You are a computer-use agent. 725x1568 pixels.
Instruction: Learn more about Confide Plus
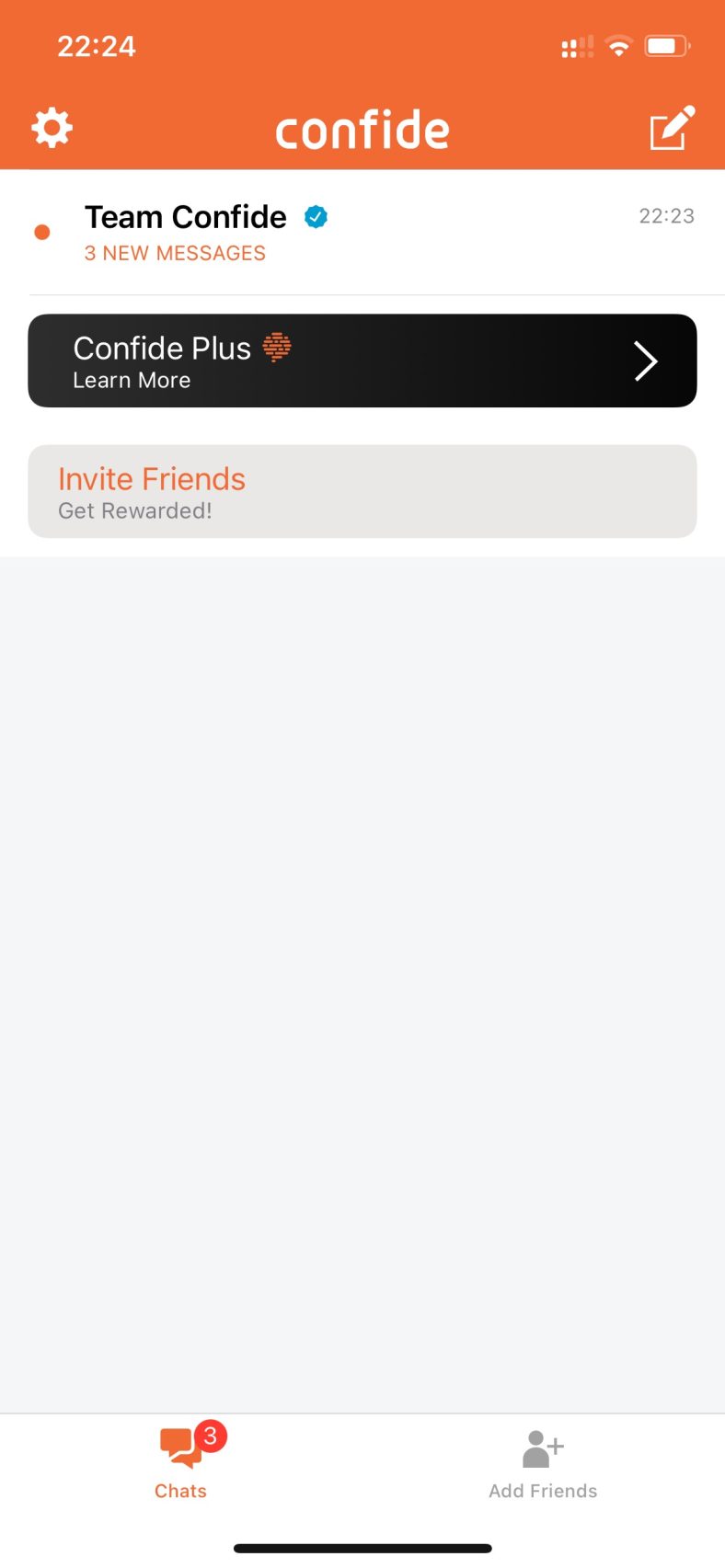(x=362, y=361)
